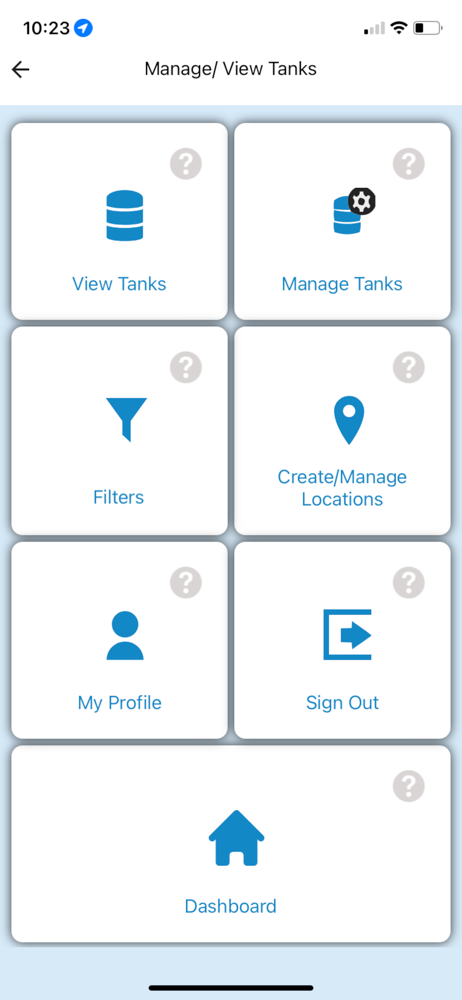Select the Sign Out tile

pos(342,640)
